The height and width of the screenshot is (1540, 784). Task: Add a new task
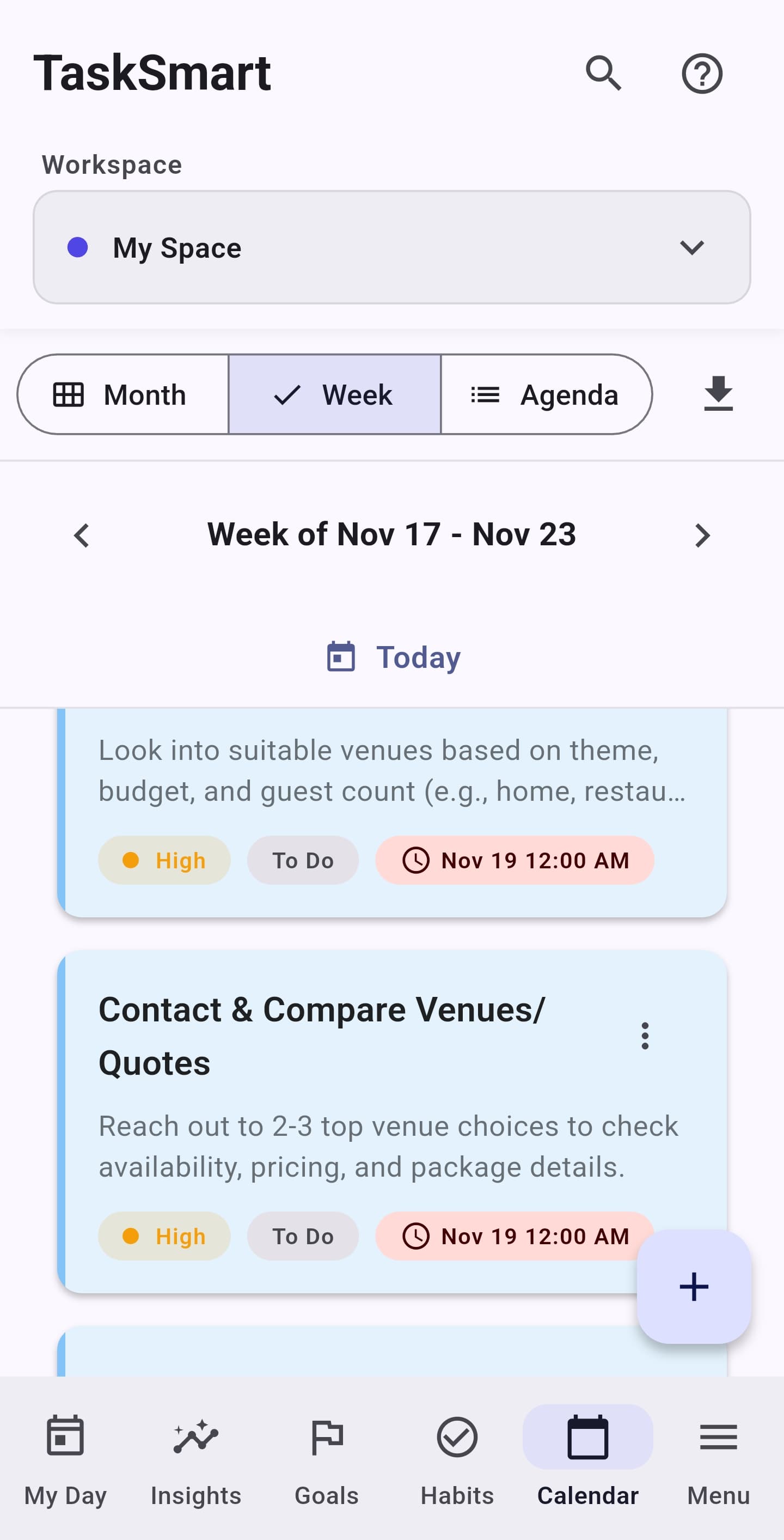pyautogui.click(x=693, y=1287)
